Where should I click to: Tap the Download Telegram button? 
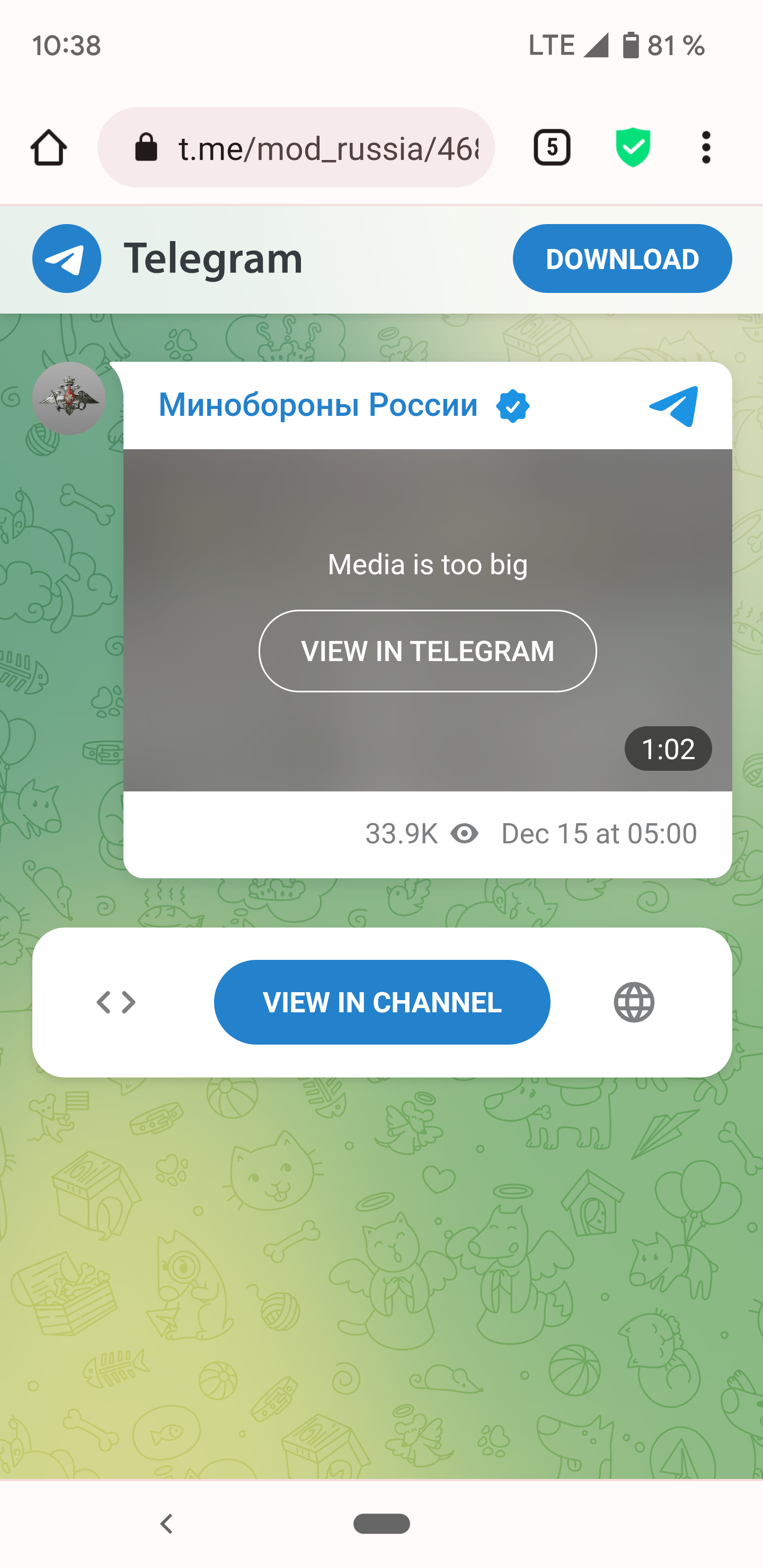622,259
